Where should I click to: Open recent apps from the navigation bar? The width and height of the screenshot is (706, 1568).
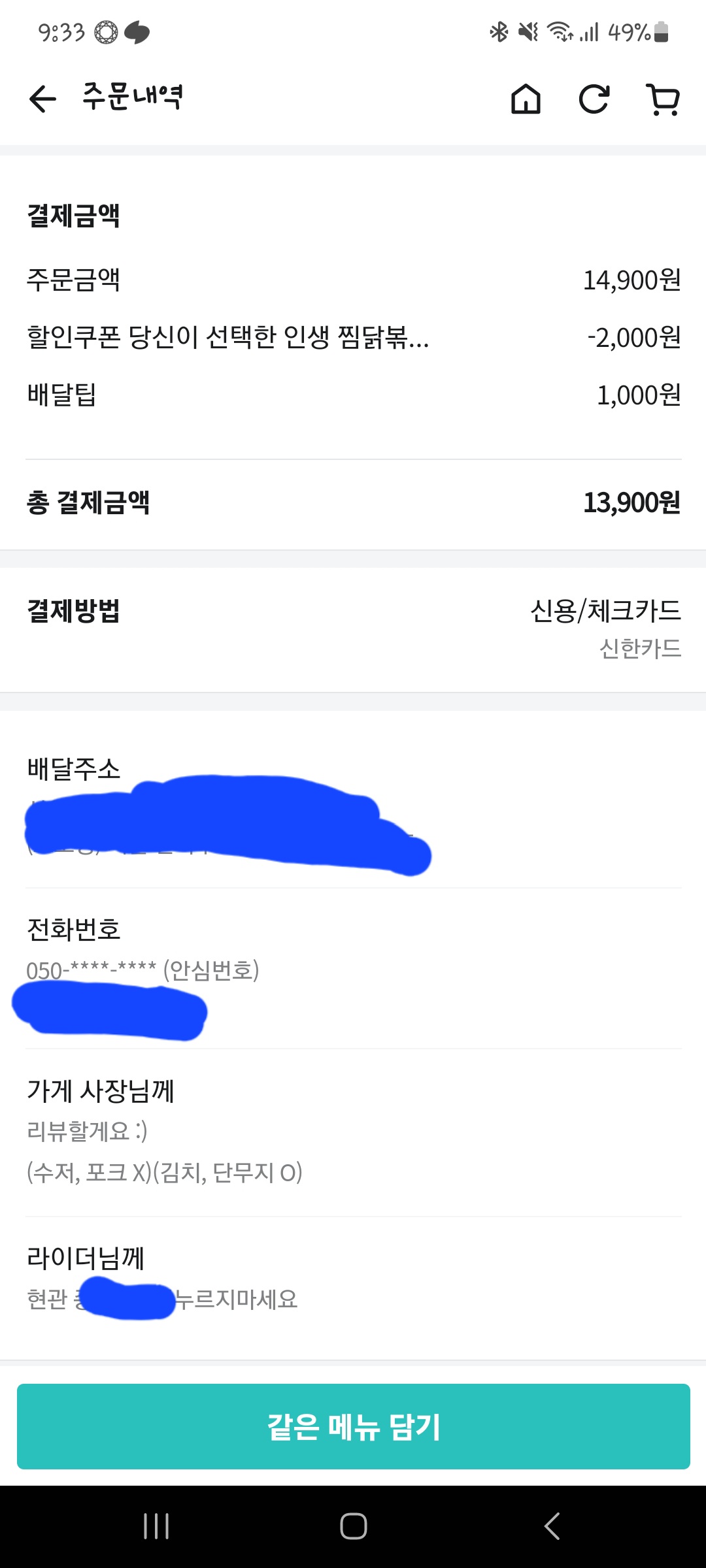pos(156,1526)
